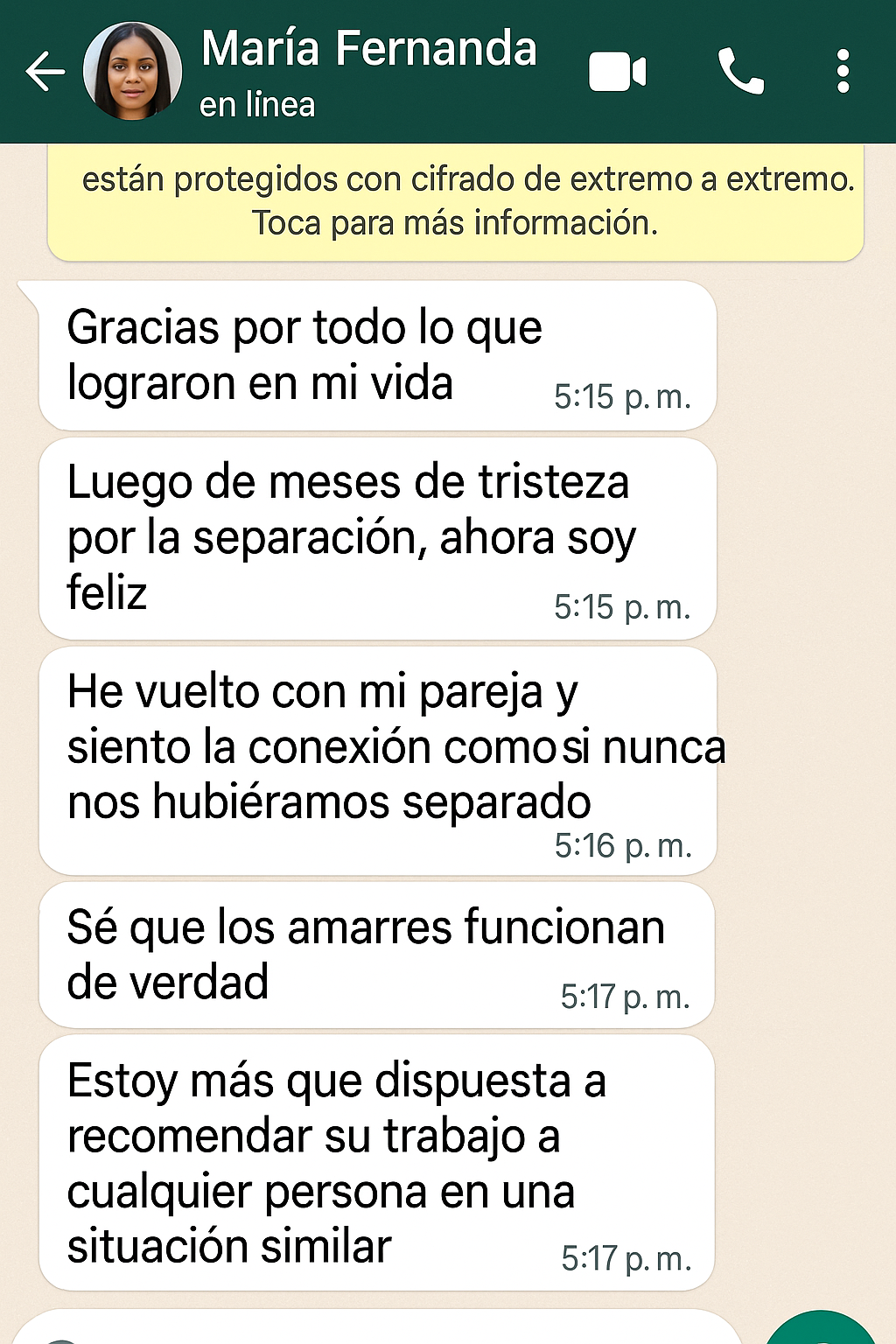Start a video call with María Fernanda
Viewport: 896px width, 1344px height.
(617, 72)
